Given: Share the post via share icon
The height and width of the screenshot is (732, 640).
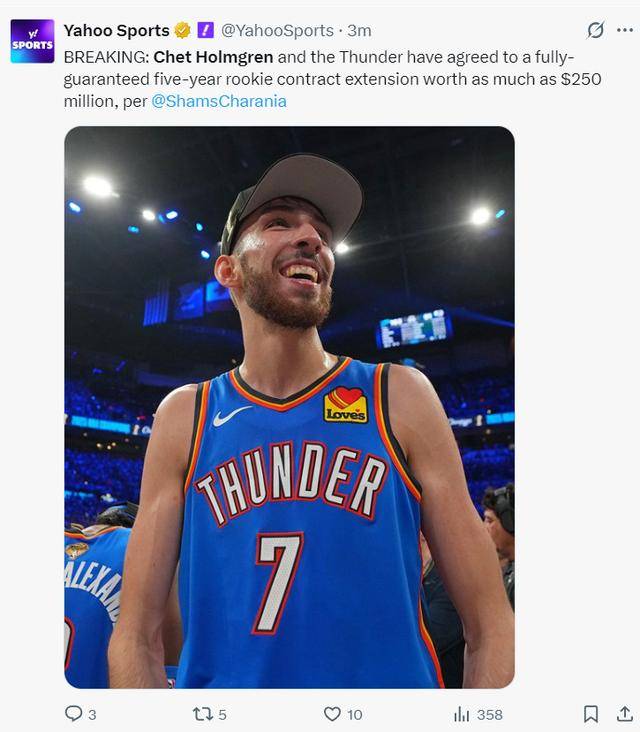Looking at the screenshot, I should [623, 714].
